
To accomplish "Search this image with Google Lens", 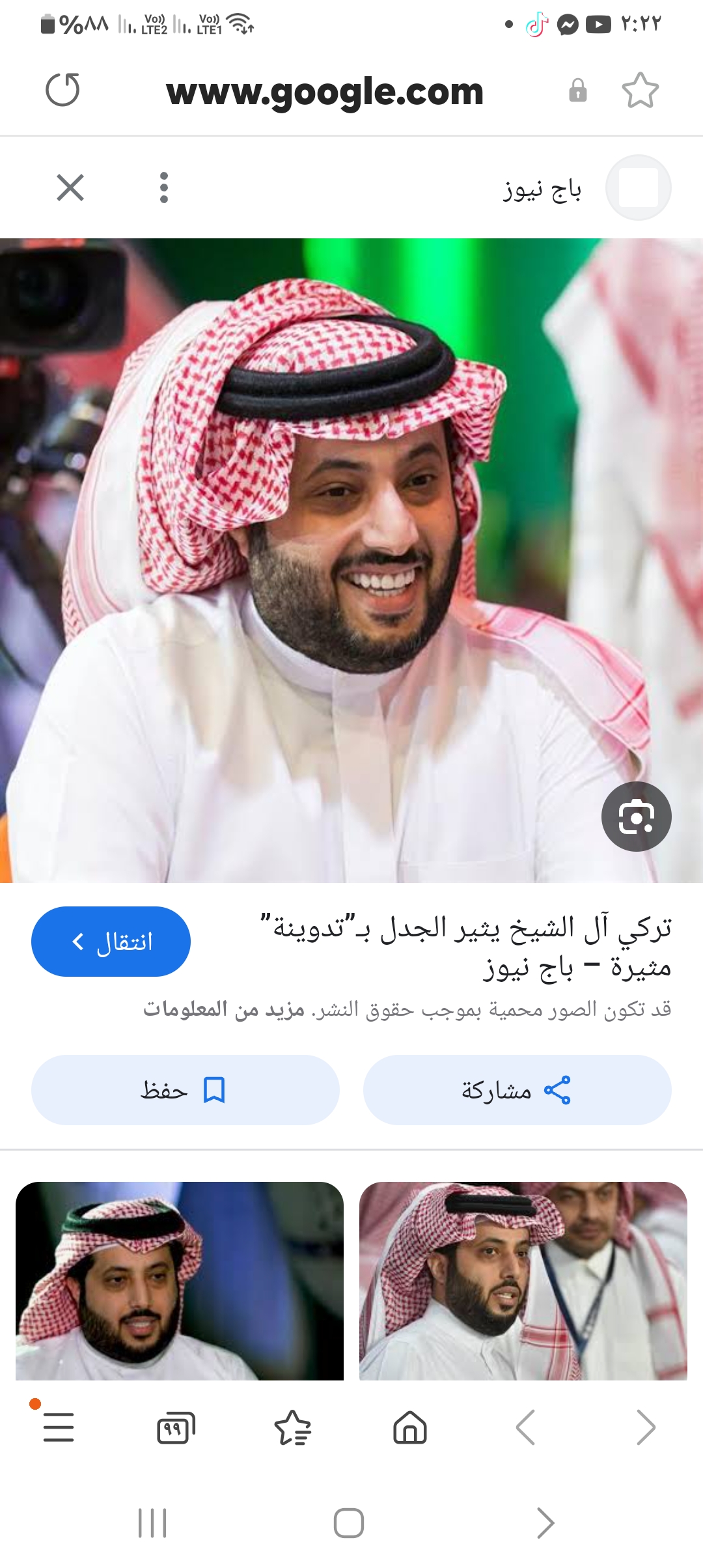I will [636, 817].
